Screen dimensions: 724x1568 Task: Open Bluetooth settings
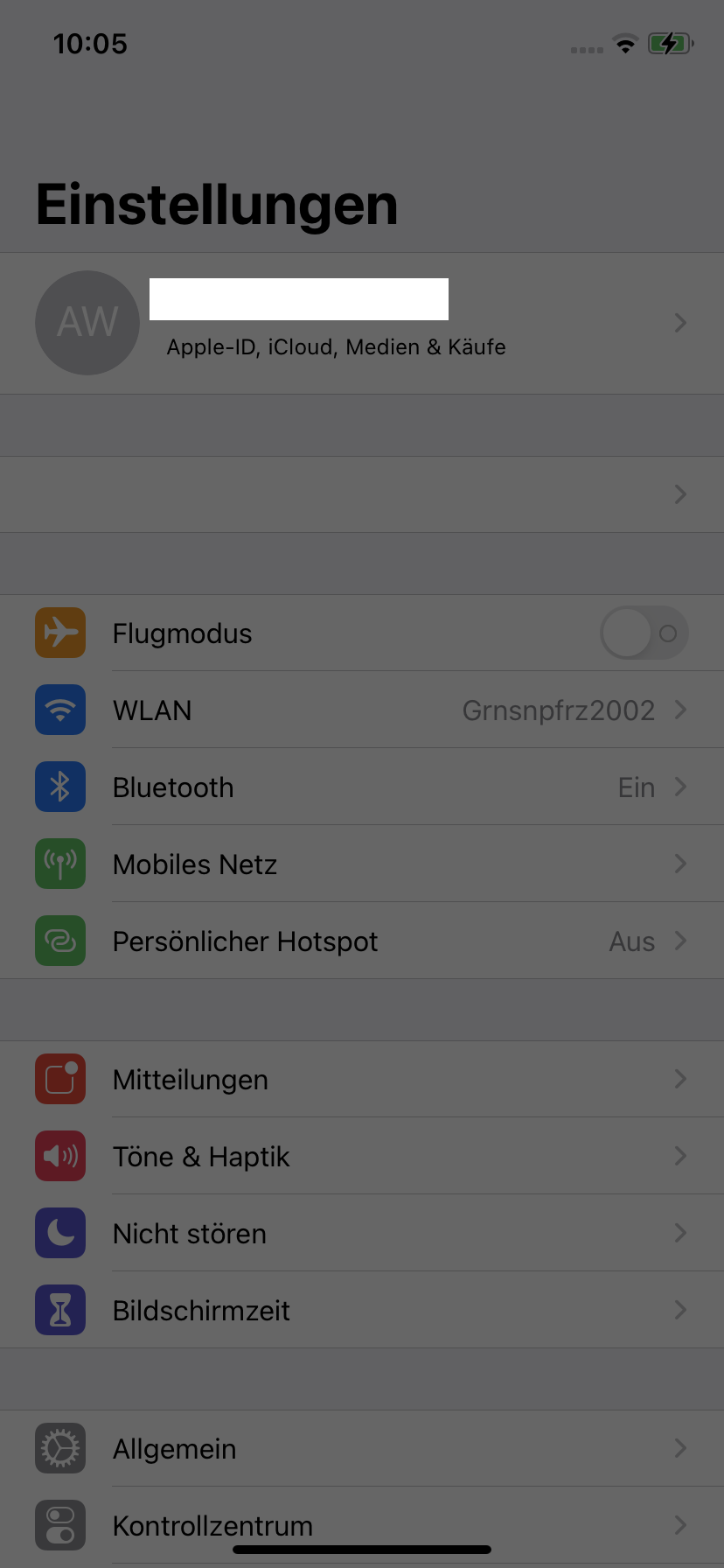click(x=362, y=787)
